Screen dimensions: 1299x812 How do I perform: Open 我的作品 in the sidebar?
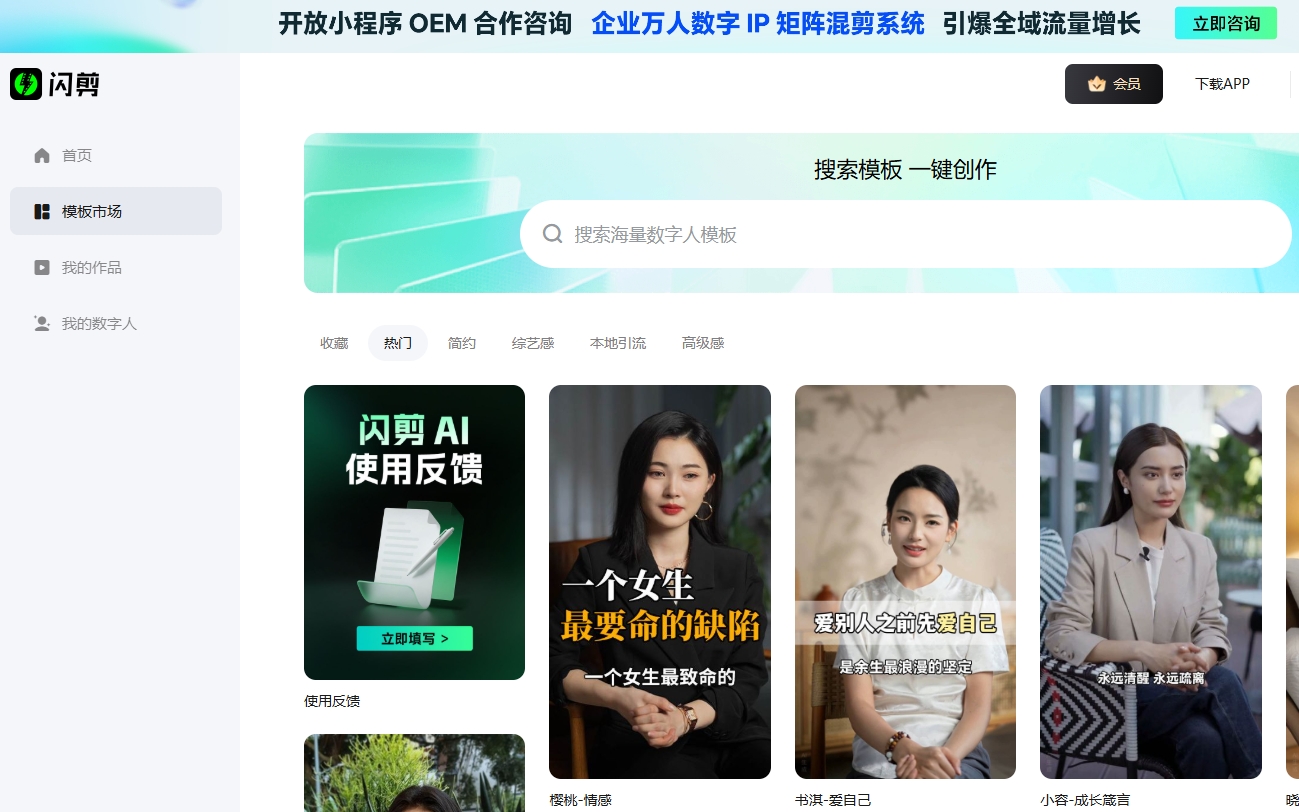coord(90,267)
